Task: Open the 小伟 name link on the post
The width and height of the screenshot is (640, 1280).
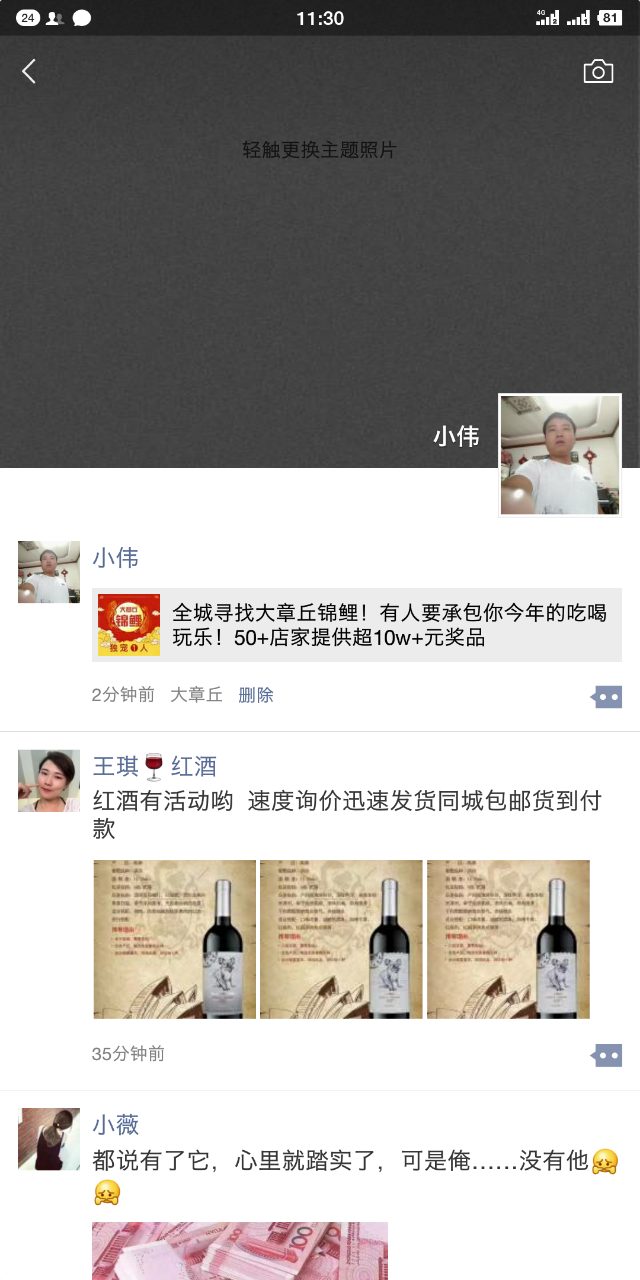Action: pyautogui.click(x=116, y=558)
